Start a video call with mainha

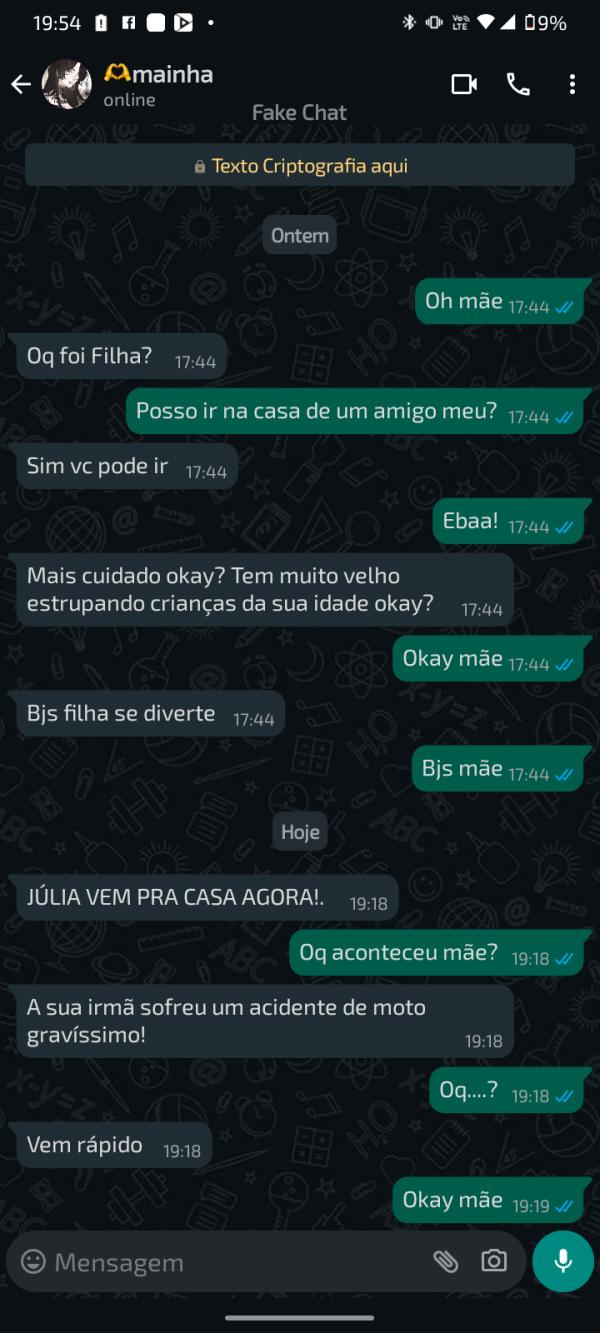pos(464,85)
